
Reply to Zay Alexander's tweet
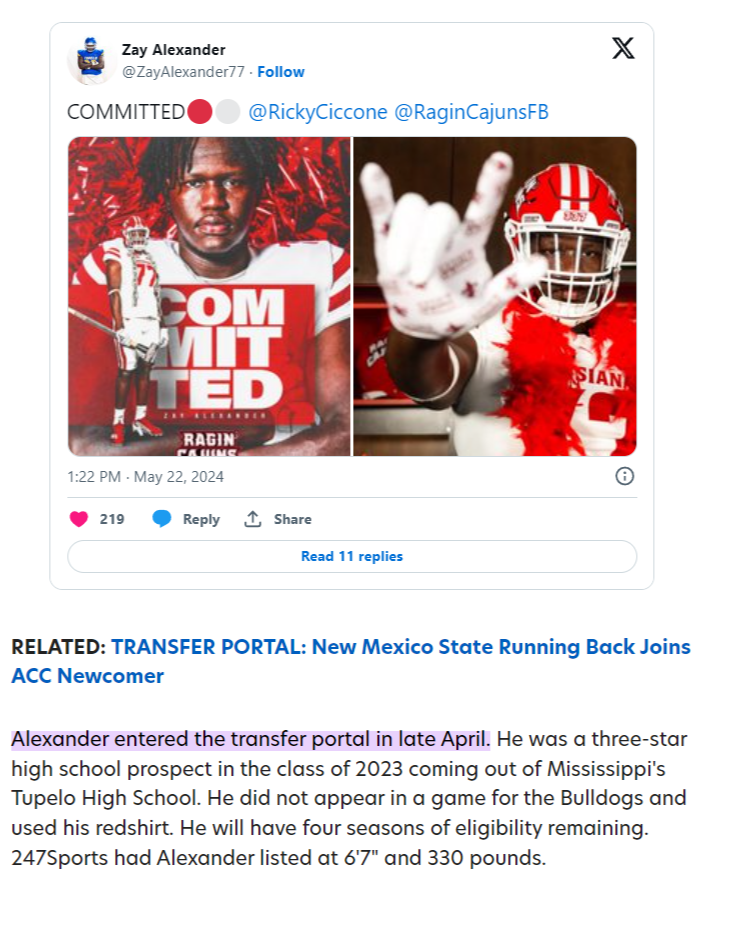(186, 519)
